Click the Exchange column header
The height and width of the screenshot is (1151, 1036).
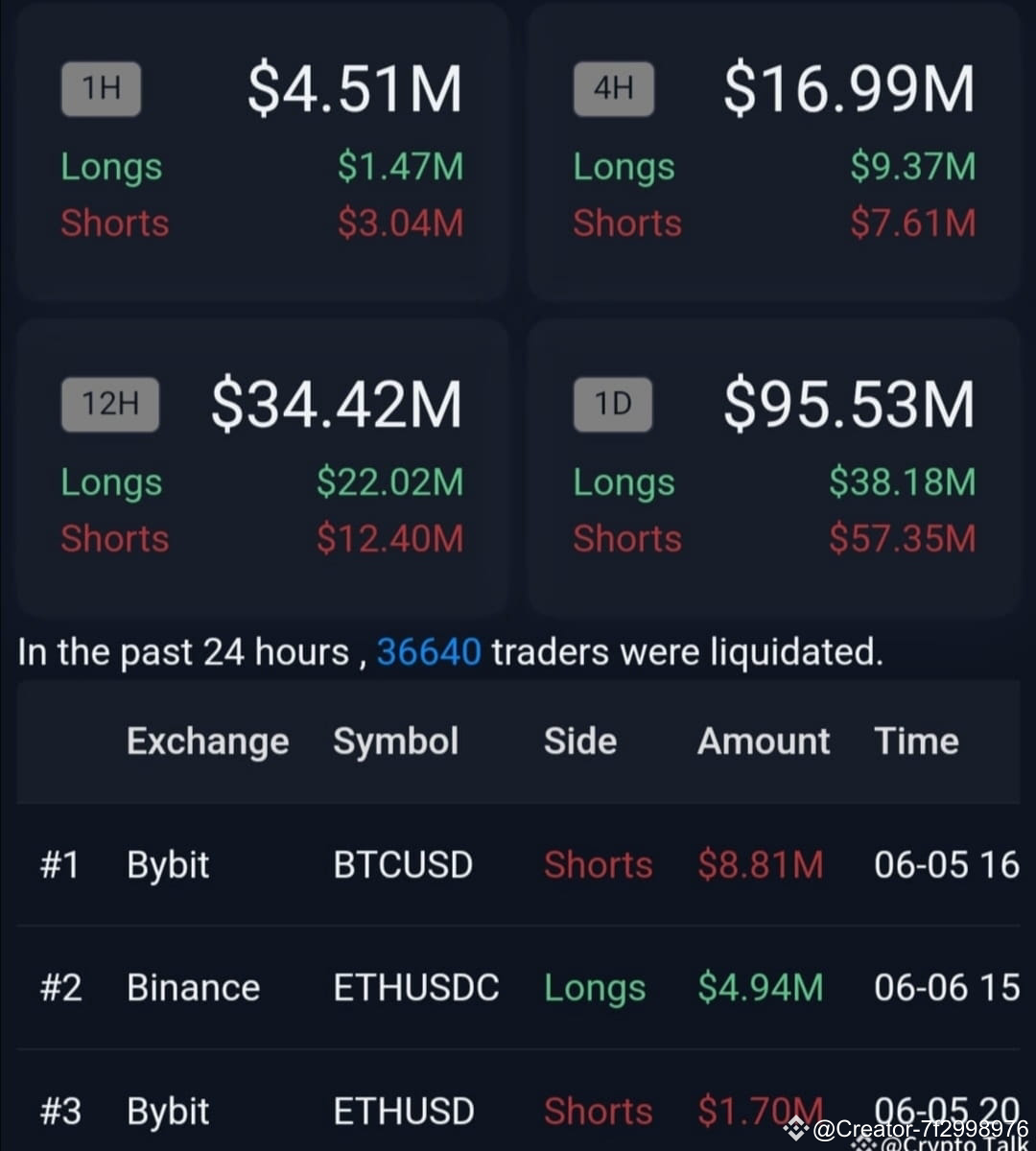pyautogui.click(x=207, y=740)
